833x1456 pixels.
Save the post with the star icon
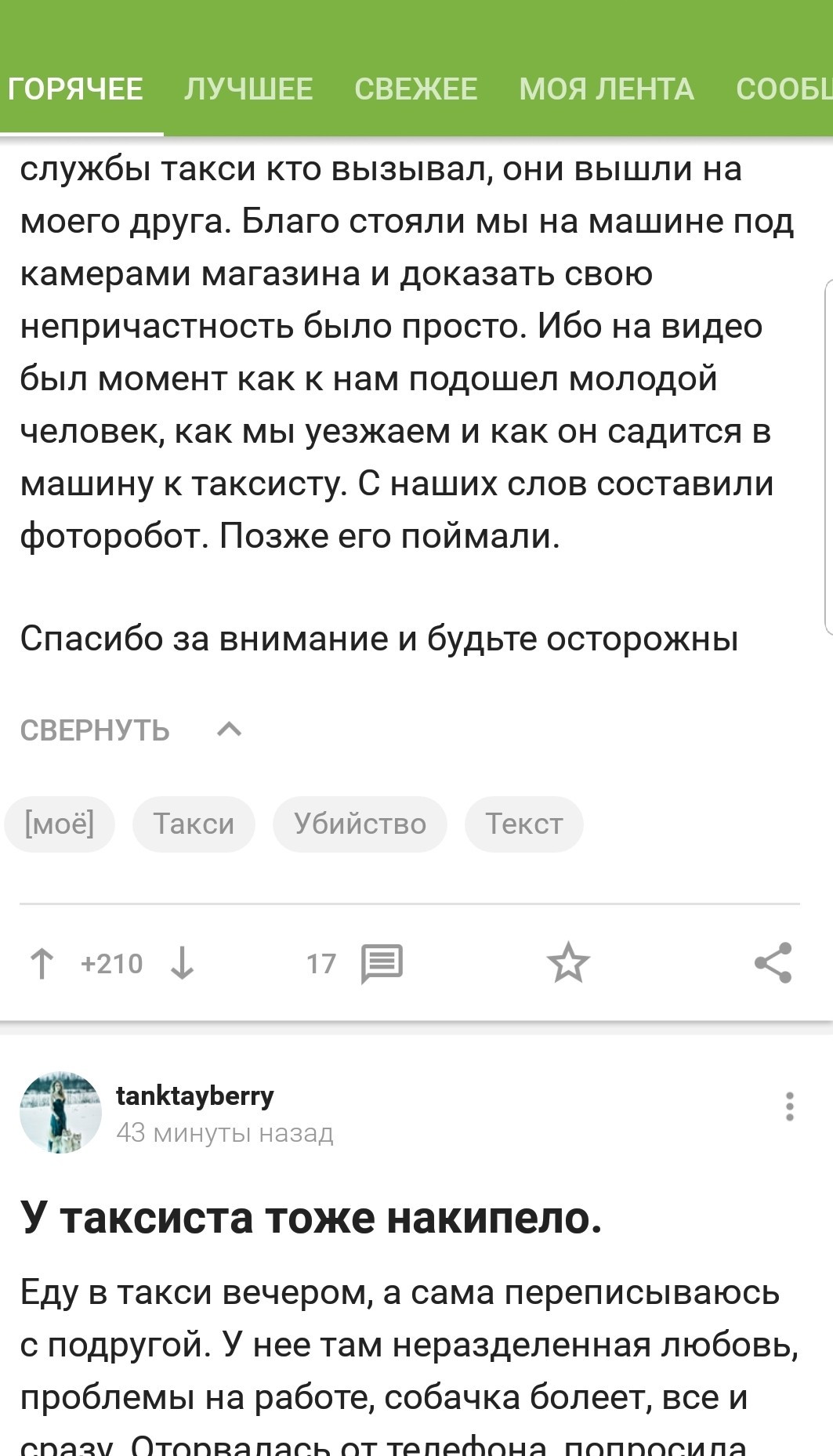click(x=568, y=963)
